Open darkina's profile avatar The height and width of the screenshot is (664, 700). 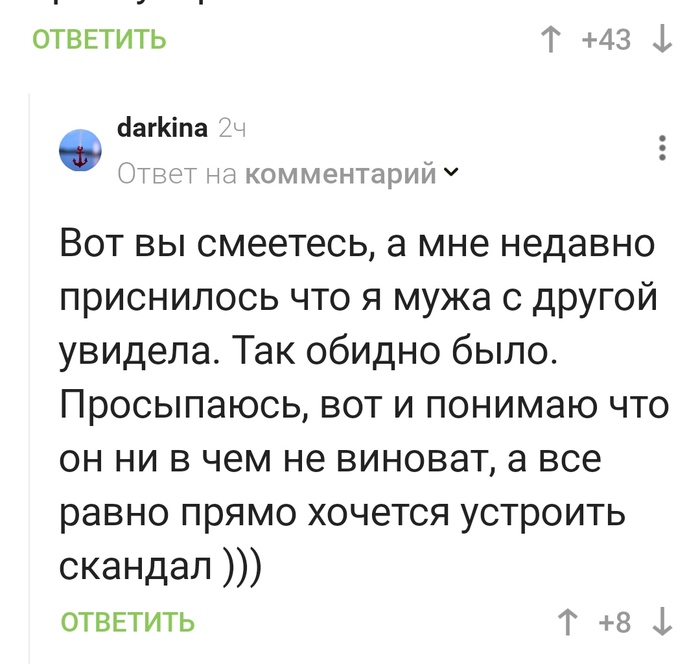click(x=81, y=151)
